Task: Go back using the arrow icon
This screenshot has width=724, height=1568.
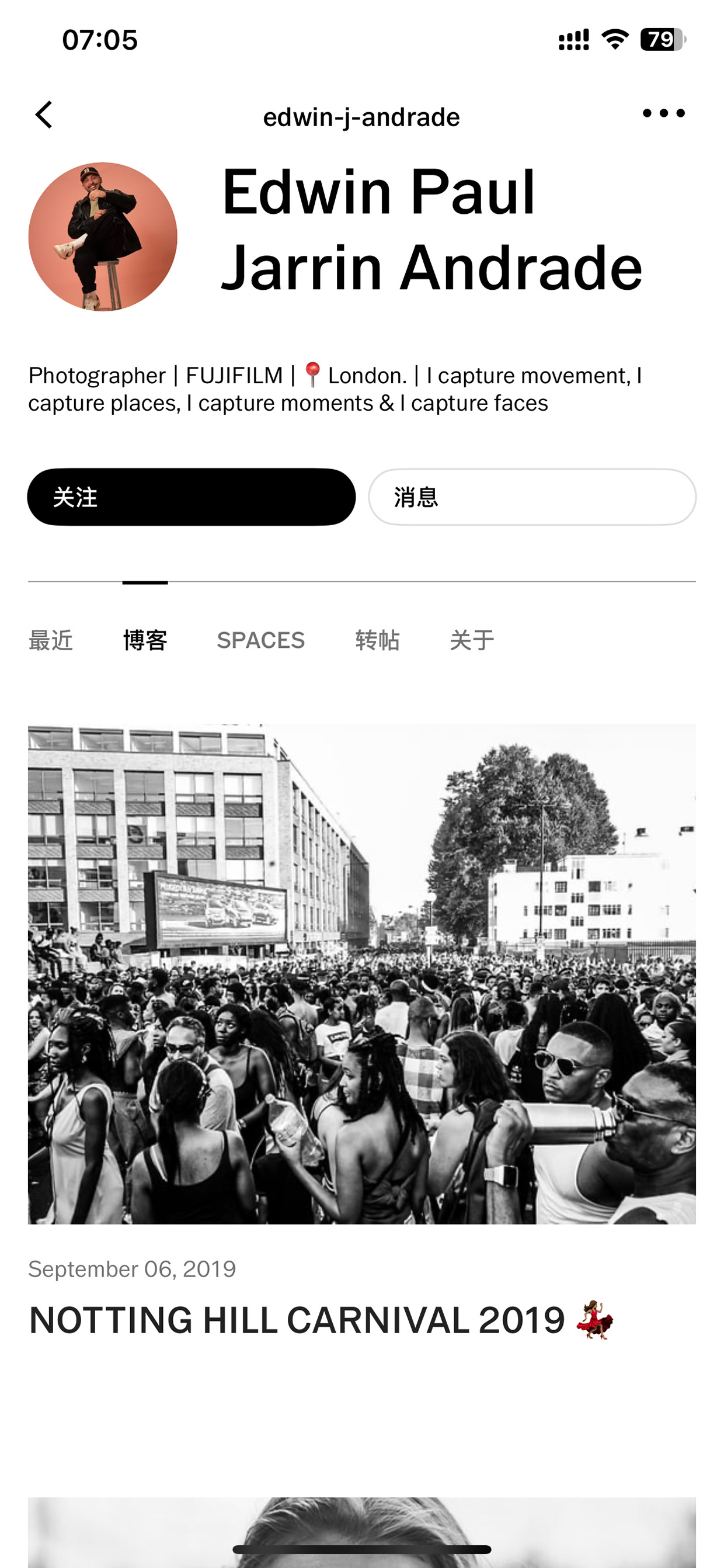Action: [44, 115]
